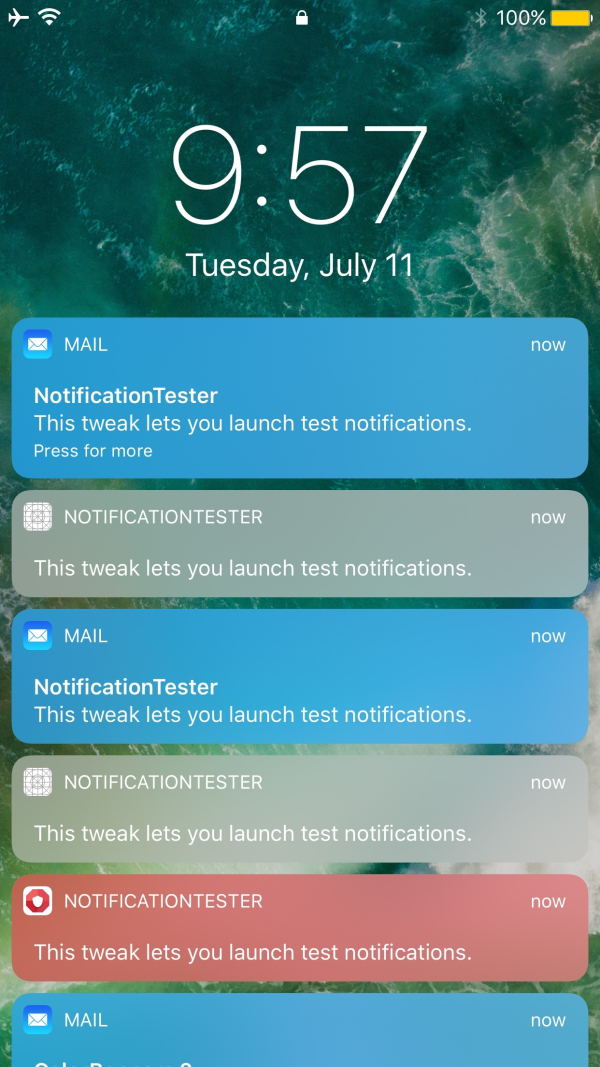
Task: Open the Mail notification showing "Press for more"
Action: (x=300, y=398)
